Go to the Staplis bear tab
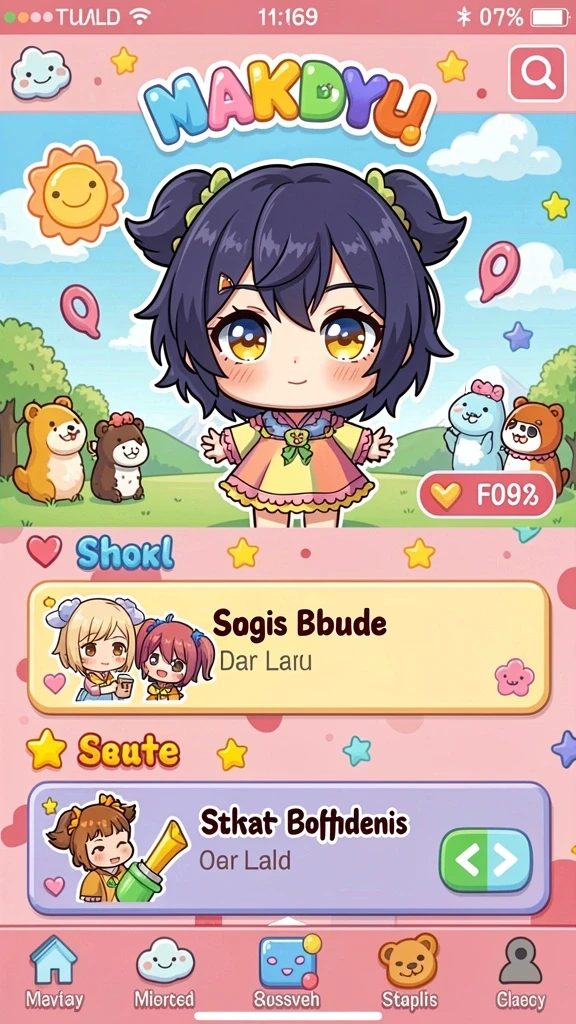The width and height of the screenshot is (576, 1024). pos(409,972)
